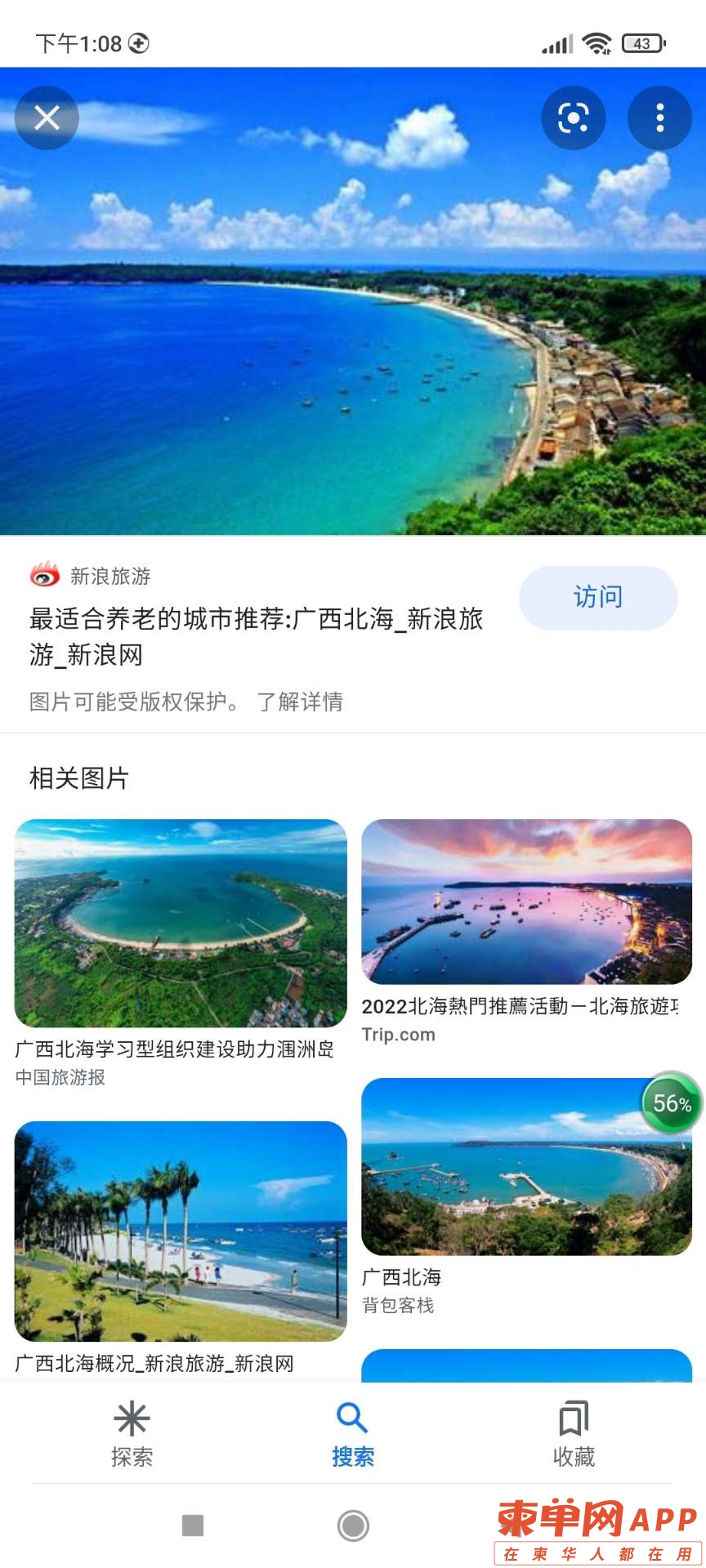Viewport: 706px width, 1568px height.
Task: Open the main Beihai beach photo
Action: 353,327
